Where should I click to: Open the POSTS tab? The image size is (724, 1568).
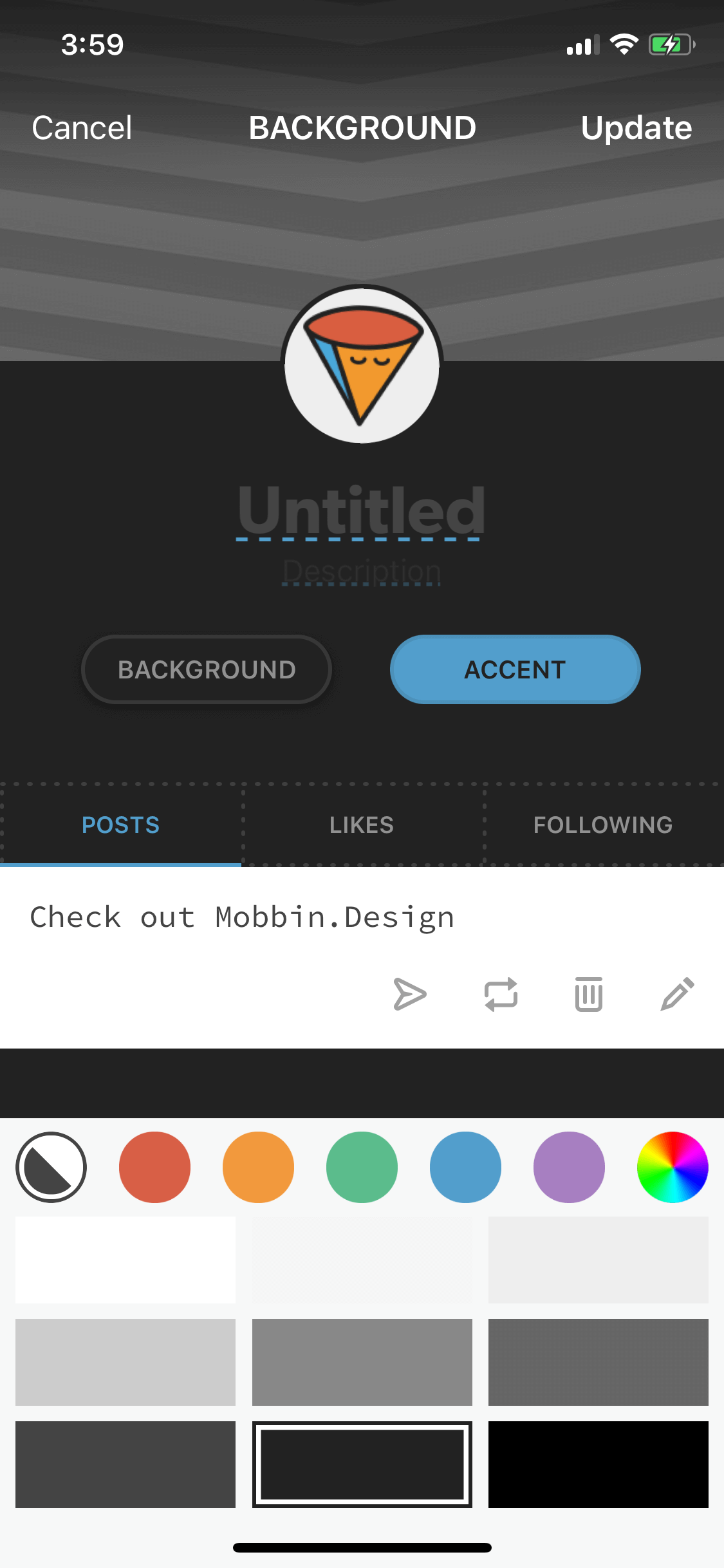(x=120, y=825)
